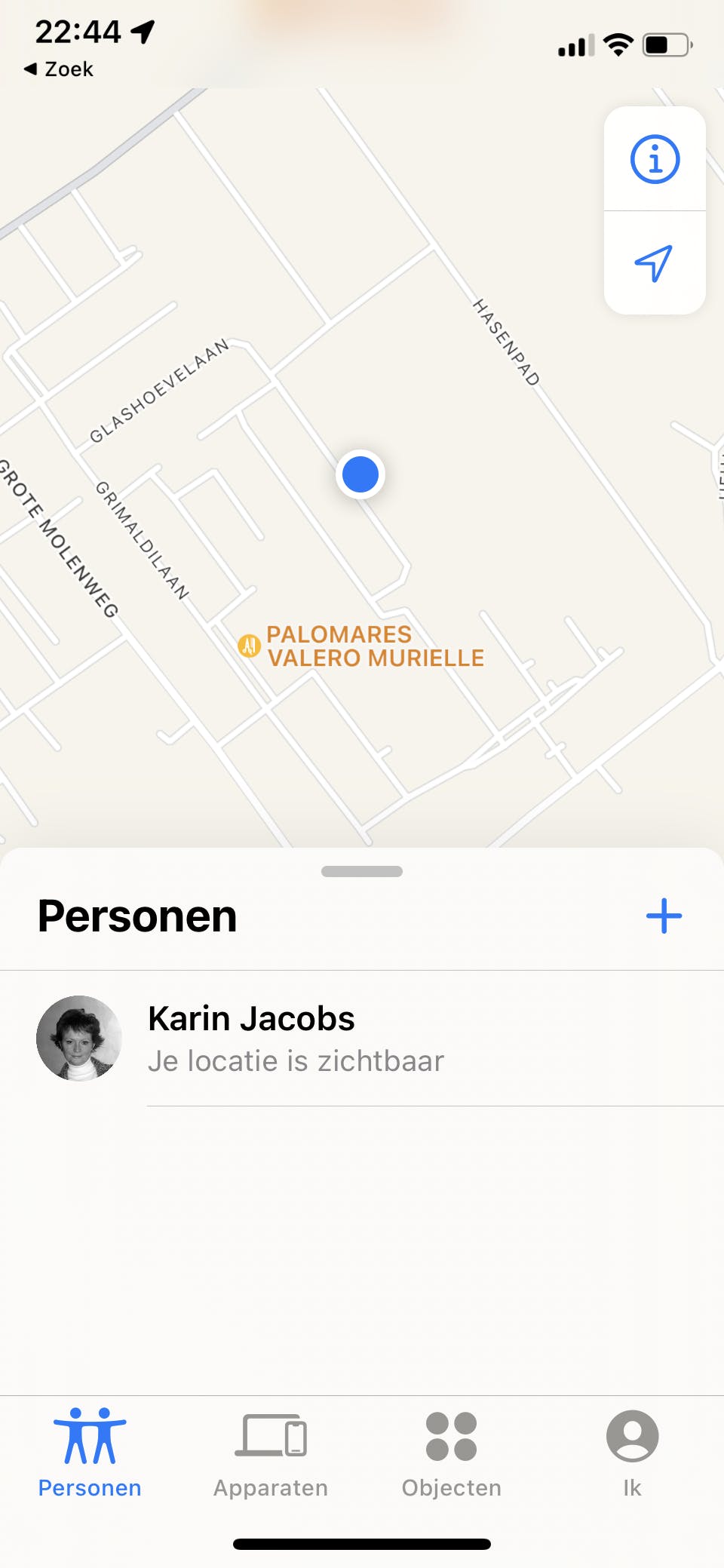Go back to Zoek app
Viewport: 724px width, 1568px height.
pos(59,69)
